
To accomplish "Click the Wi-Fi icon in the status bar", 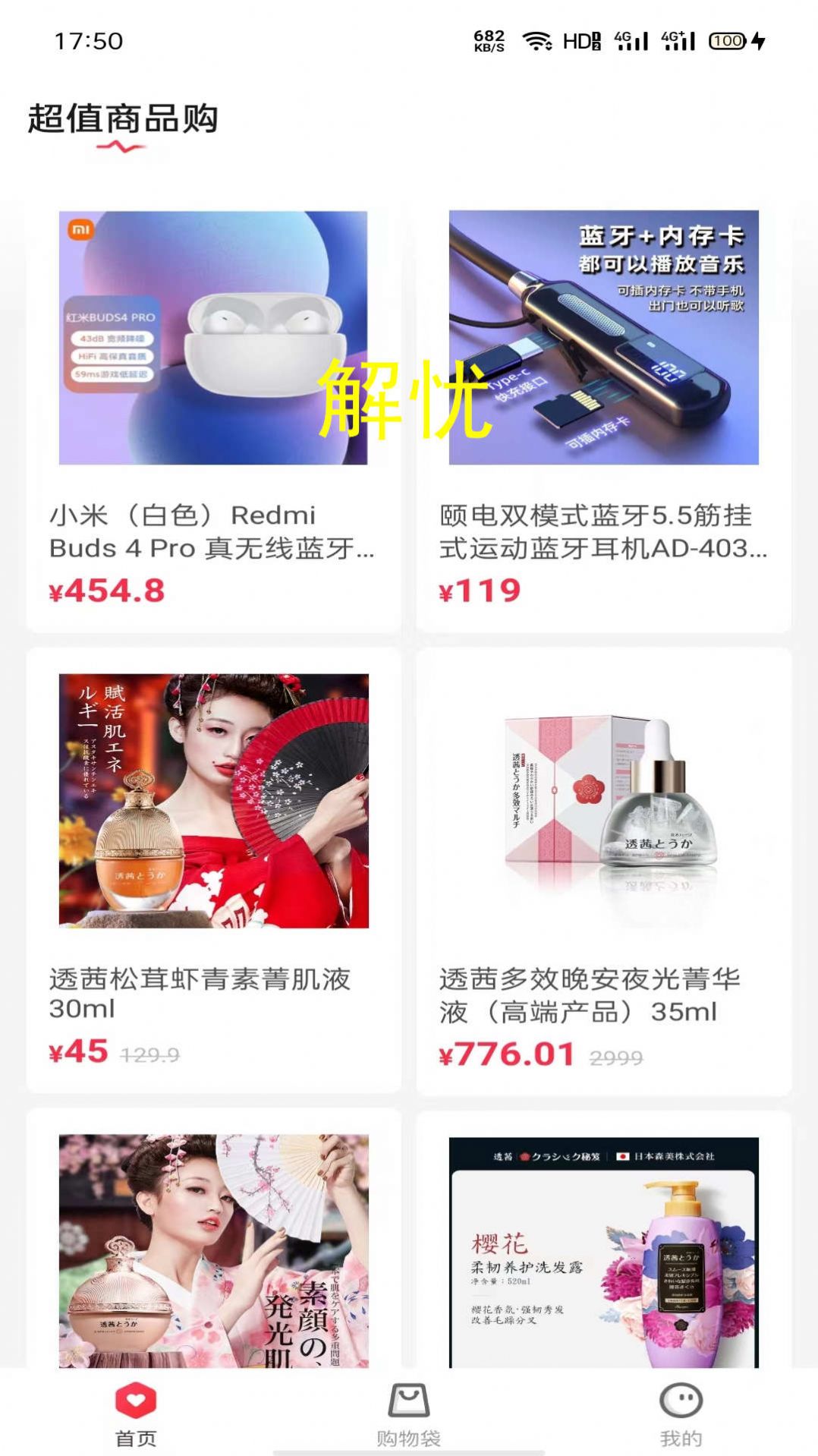I will point(540,42).
